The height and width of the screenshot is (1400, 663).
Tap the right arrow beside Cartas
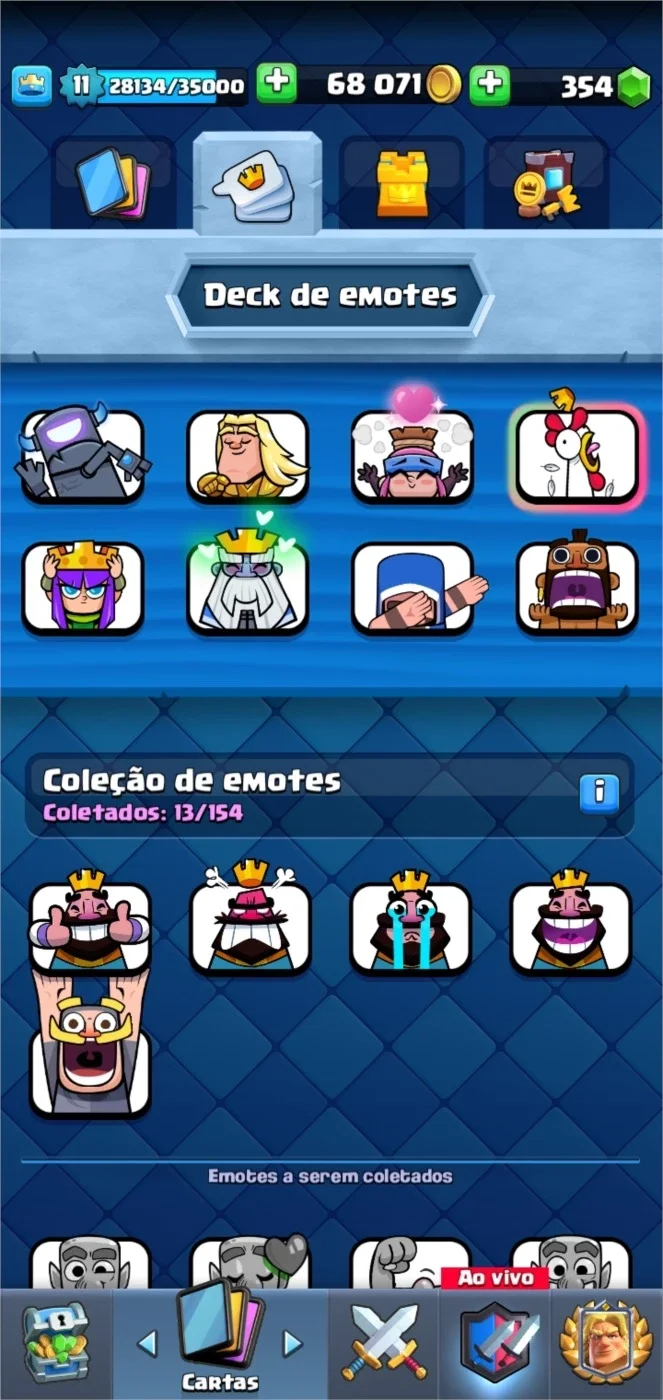[292, 1342]
